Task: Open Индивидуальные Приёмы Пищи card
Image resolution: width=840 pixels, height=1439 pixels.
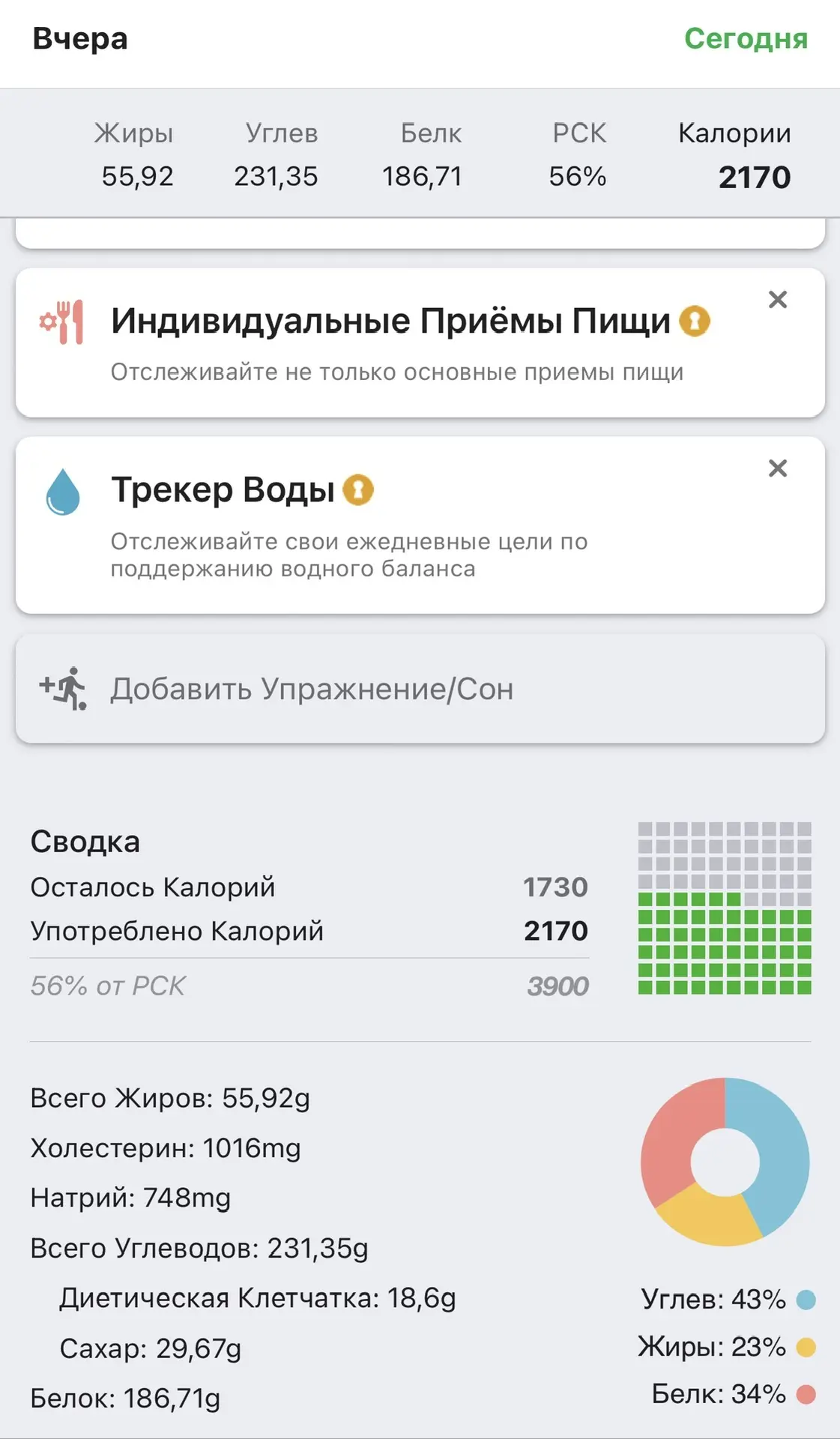Action: coord(390,343)
